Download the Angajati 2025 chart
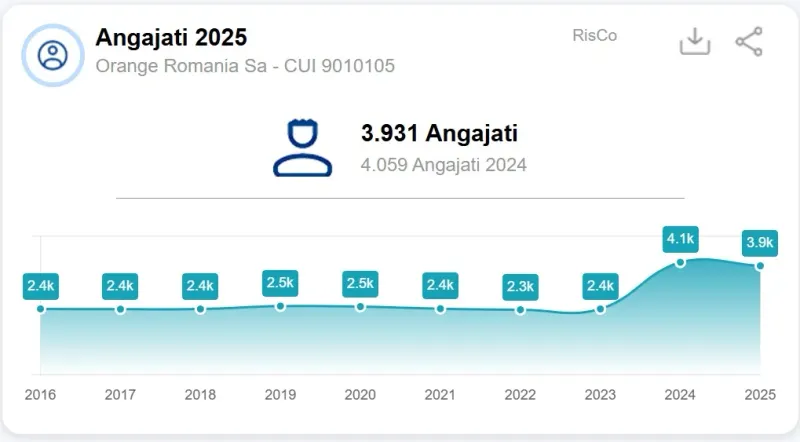The image size is (800, 442). point(695,41)
